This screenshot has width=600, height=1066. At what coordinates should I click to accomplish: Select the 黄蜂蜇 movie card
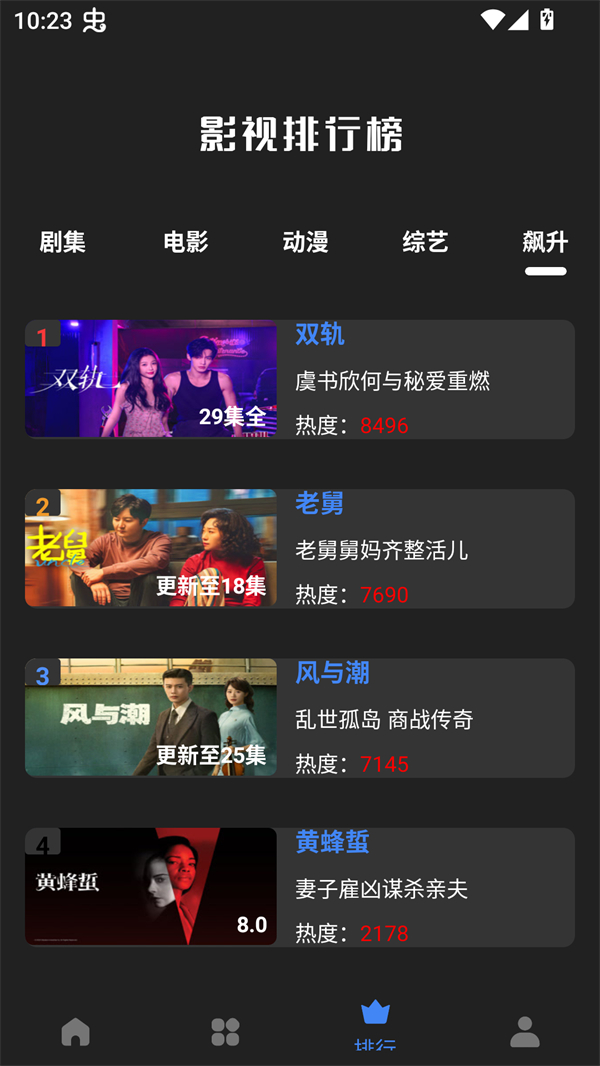click(300, 886)
